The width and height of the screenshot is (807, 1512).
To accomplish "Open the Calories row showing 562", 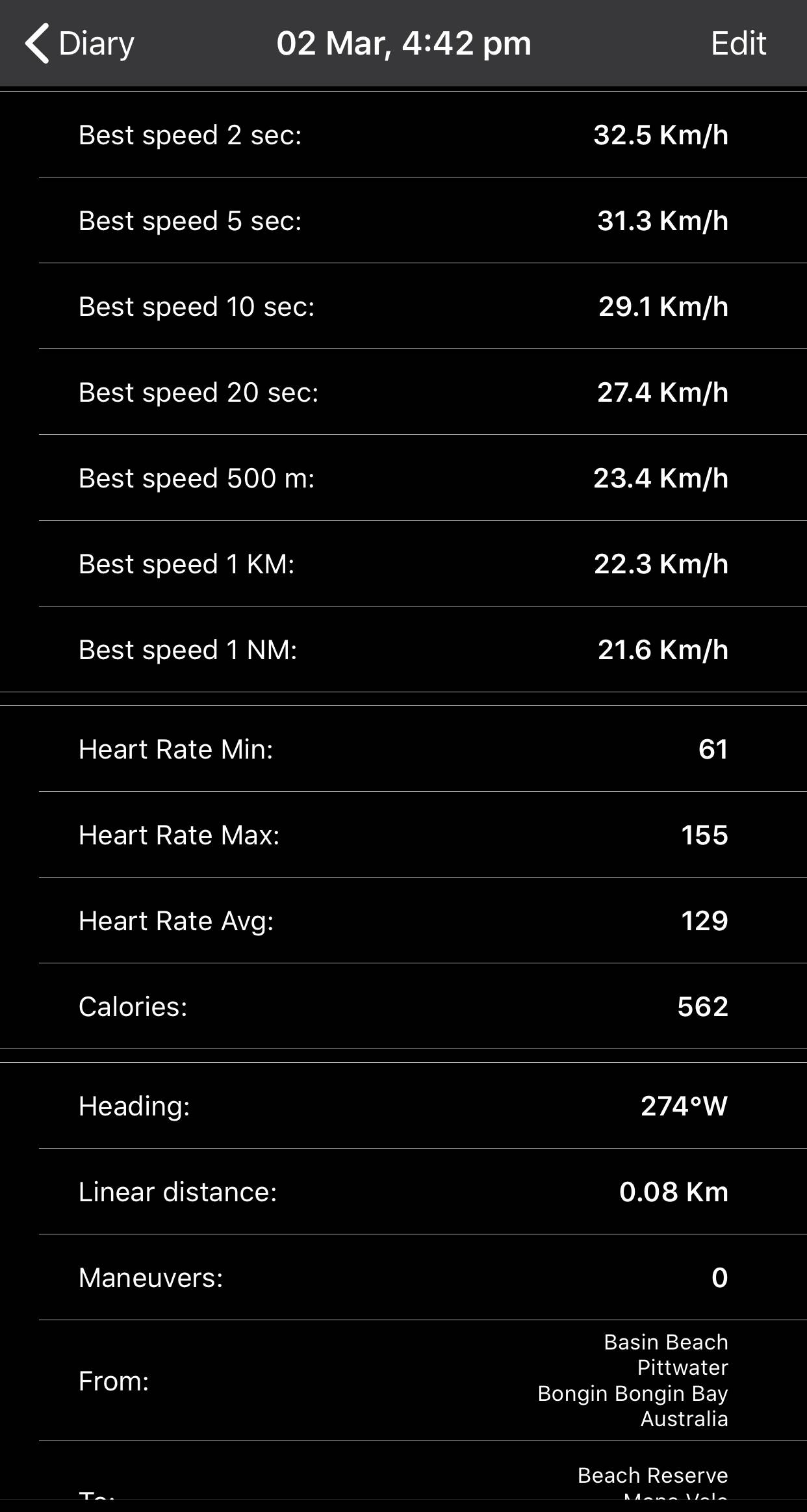I will coord(403,1006).
